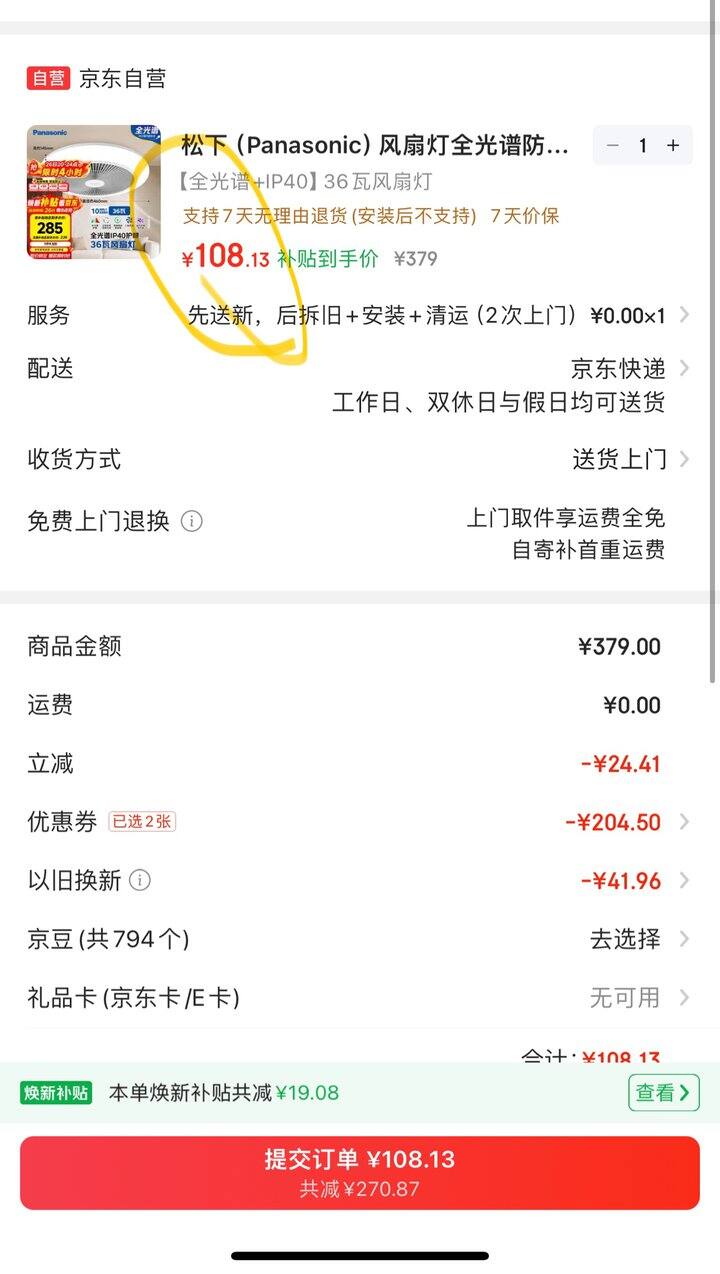Increase the product quantity with the plus button
The image size is (720, 1274).
[673, 146]
